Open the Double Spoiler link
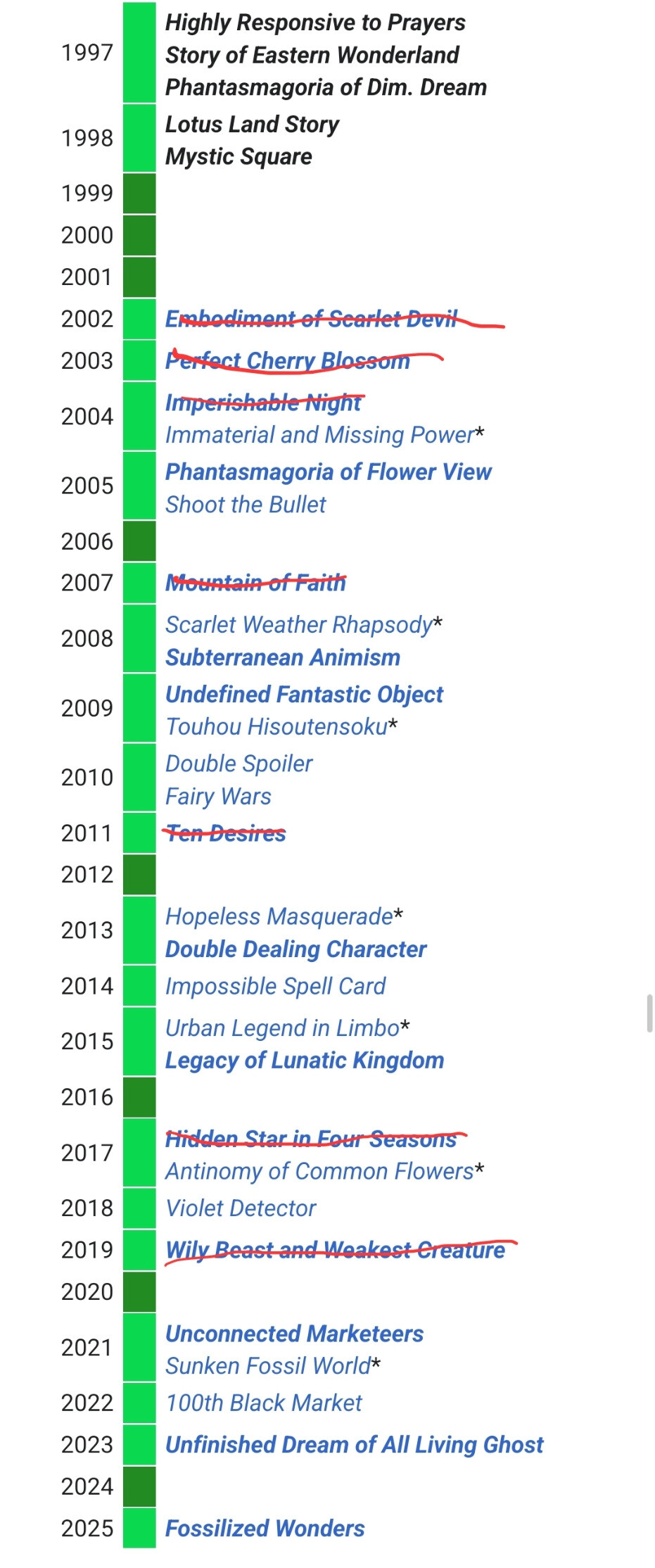The width and height of the screenshot is (655, 1568). (239, 764)
